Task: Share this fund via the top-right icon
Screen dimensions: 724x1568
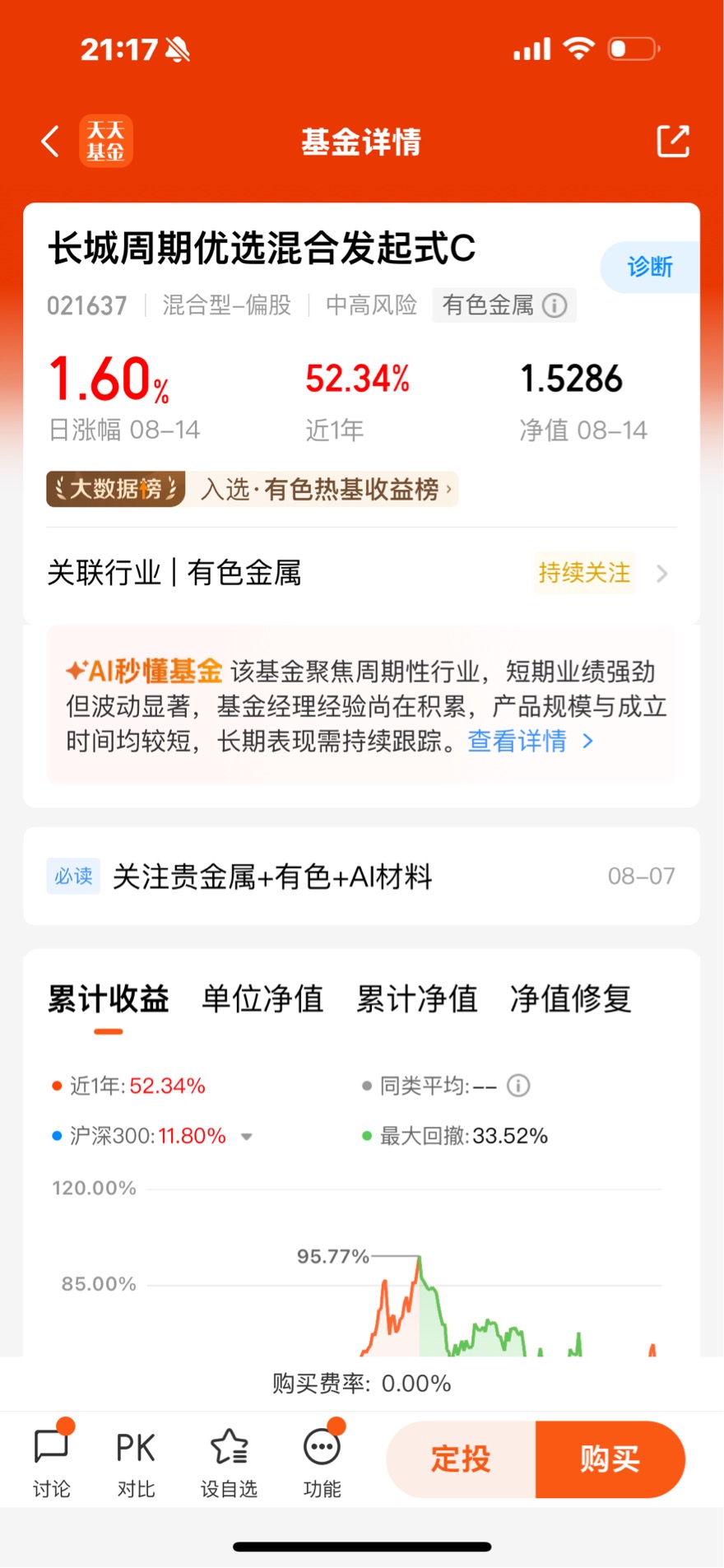Action: [x=673, y=142]
